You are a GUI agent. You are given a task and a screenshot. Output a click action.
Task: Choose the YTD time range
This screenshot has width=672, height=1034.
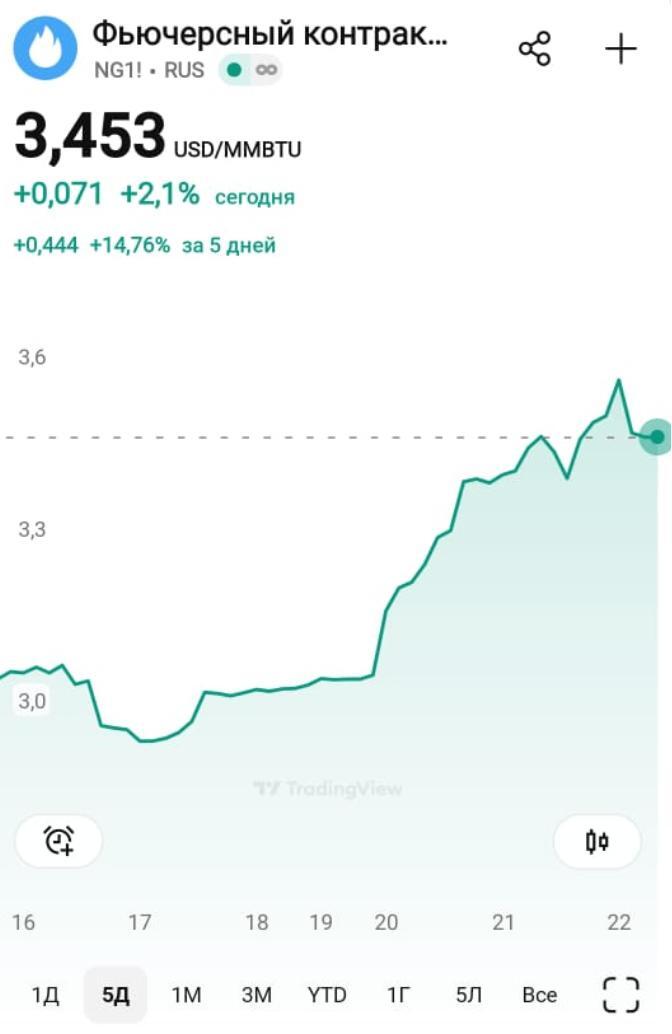click(327, 995)
